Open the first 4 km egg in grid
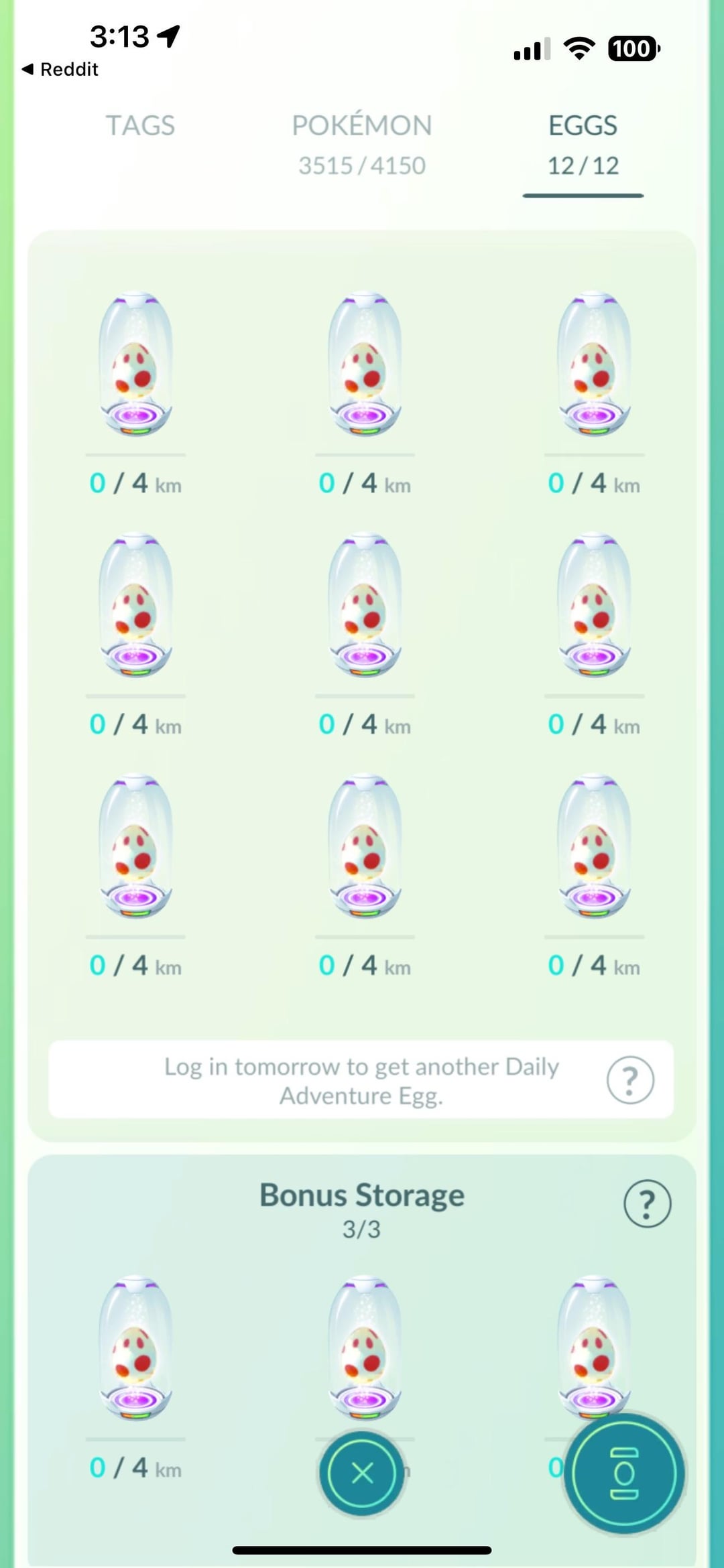Viewport: 724px width, 1568px height. coord(135,365)
